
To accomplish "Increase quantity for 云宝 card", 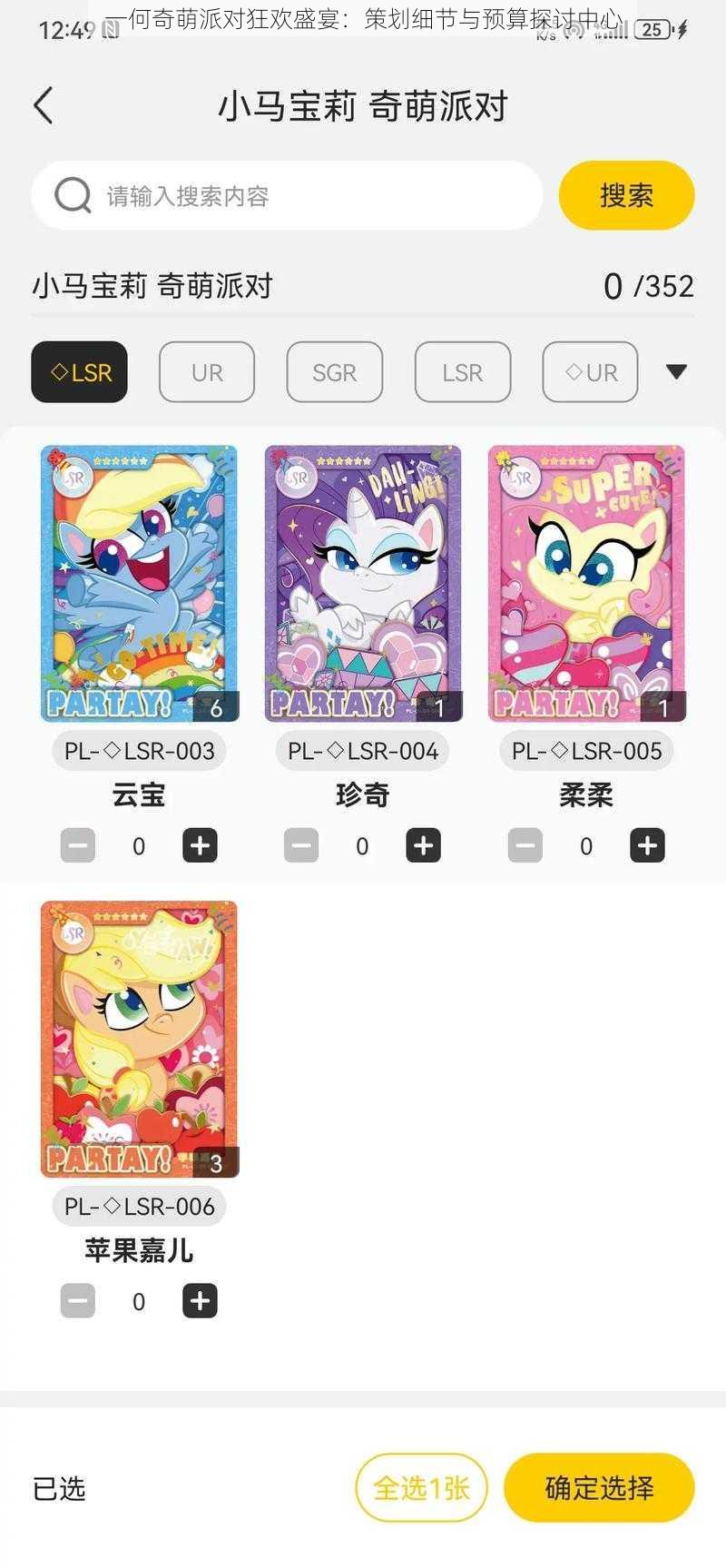I will 200,846.
